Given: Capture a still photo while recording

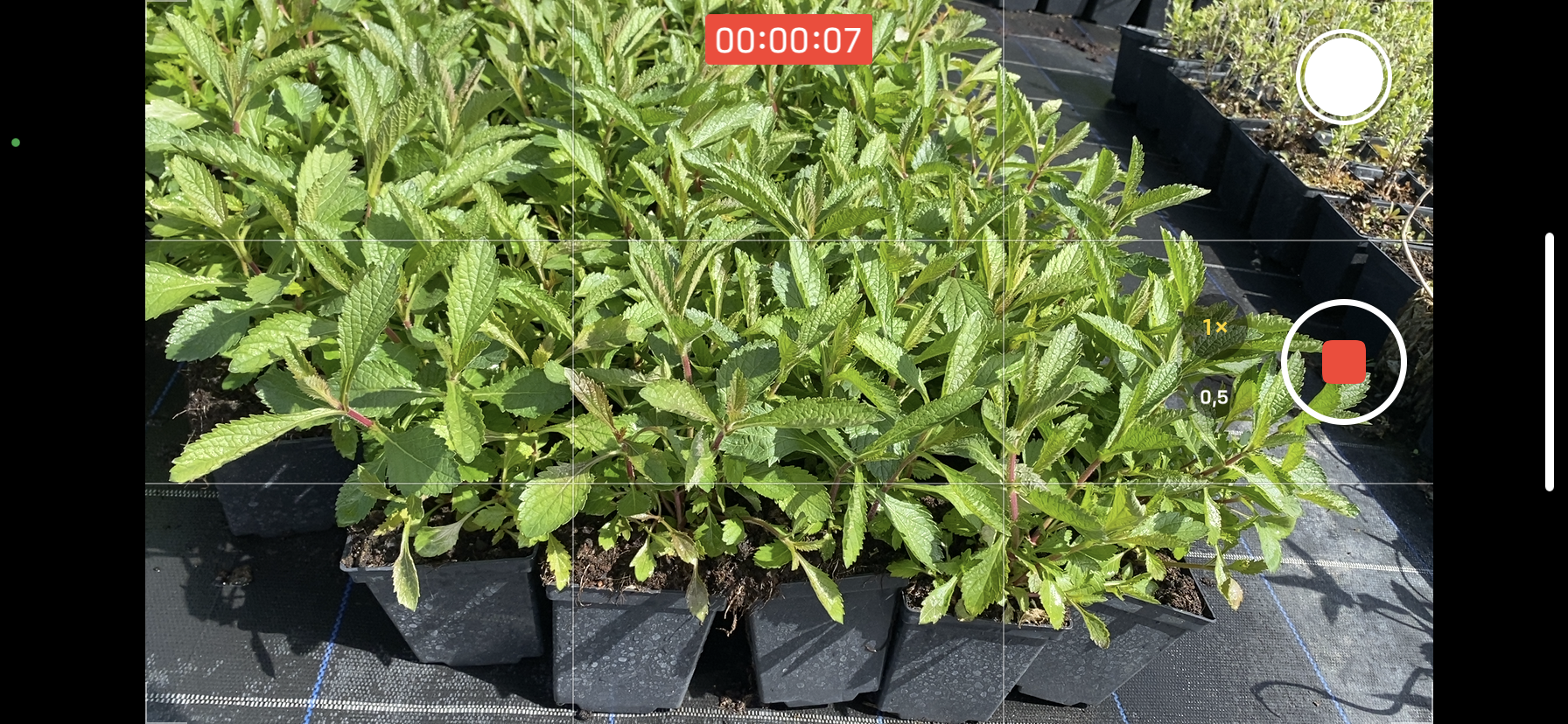Looking at the screenshot, I should [x=1343, y=77].
